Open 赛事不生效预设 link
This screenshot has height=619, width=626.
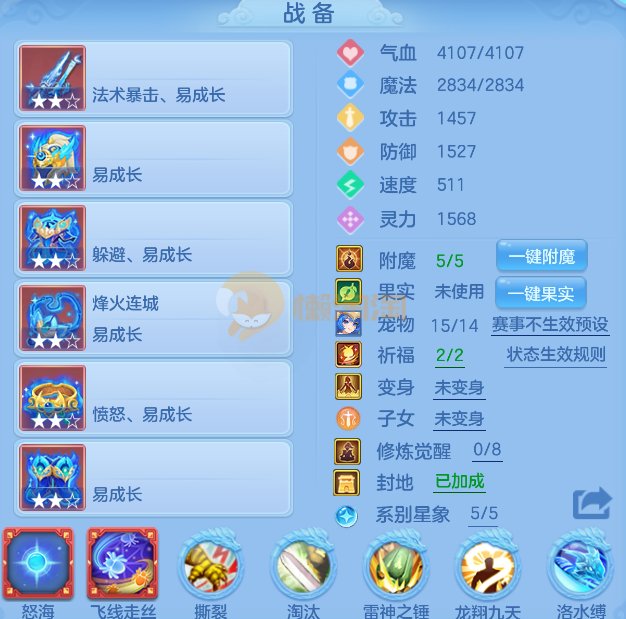(x=550, y=324)
